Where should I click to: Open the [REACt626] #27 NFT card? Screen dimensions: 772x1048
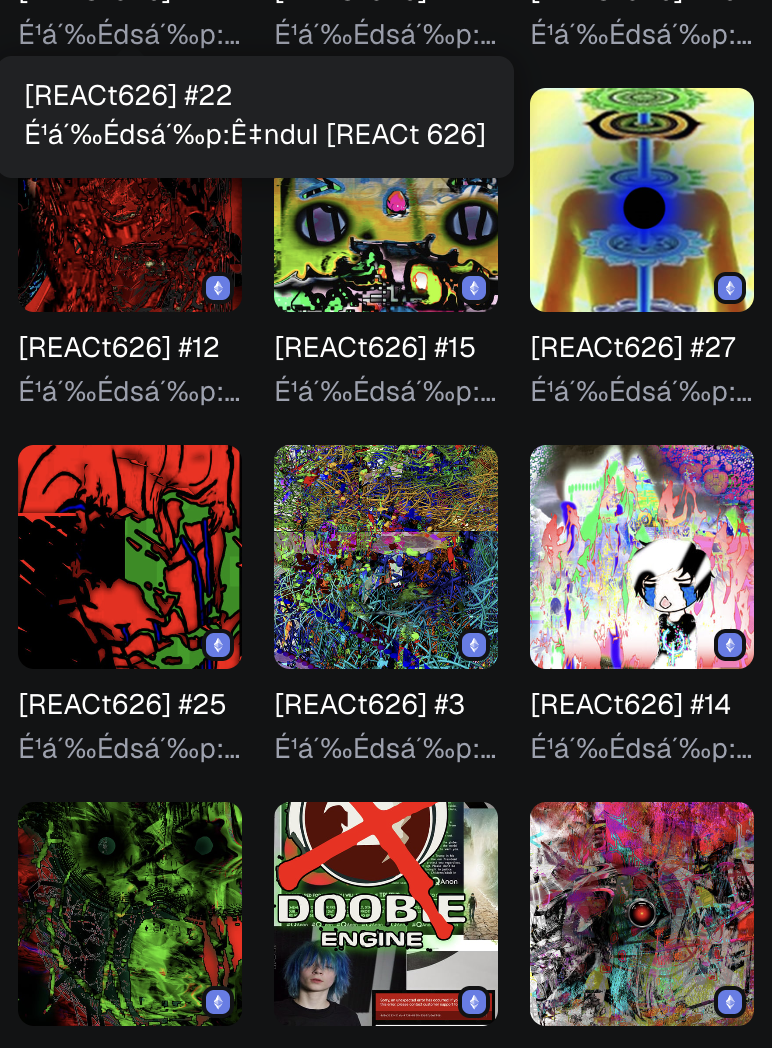point(641,200)
